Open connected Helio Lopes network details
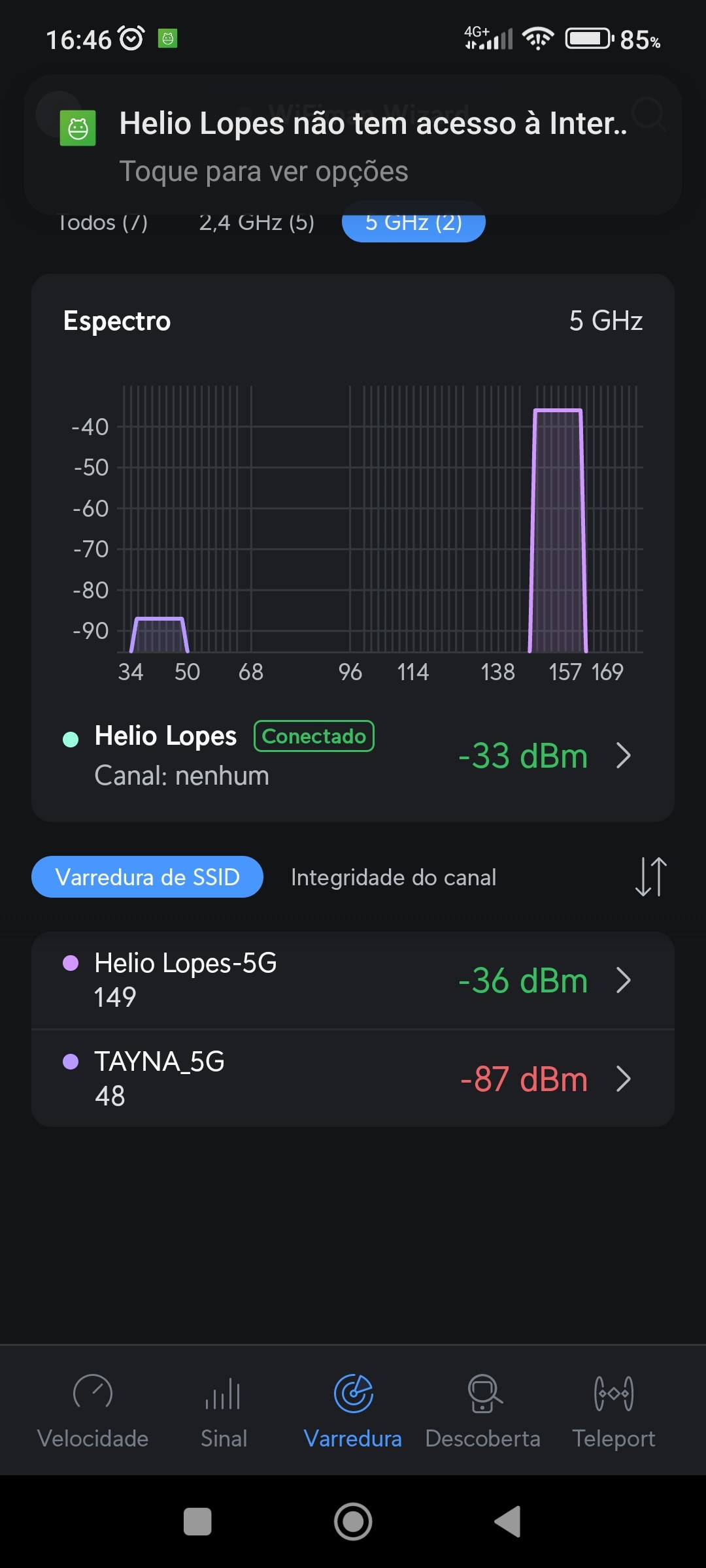This screenshot has width=706, height=1568. (x=353, y=755)
